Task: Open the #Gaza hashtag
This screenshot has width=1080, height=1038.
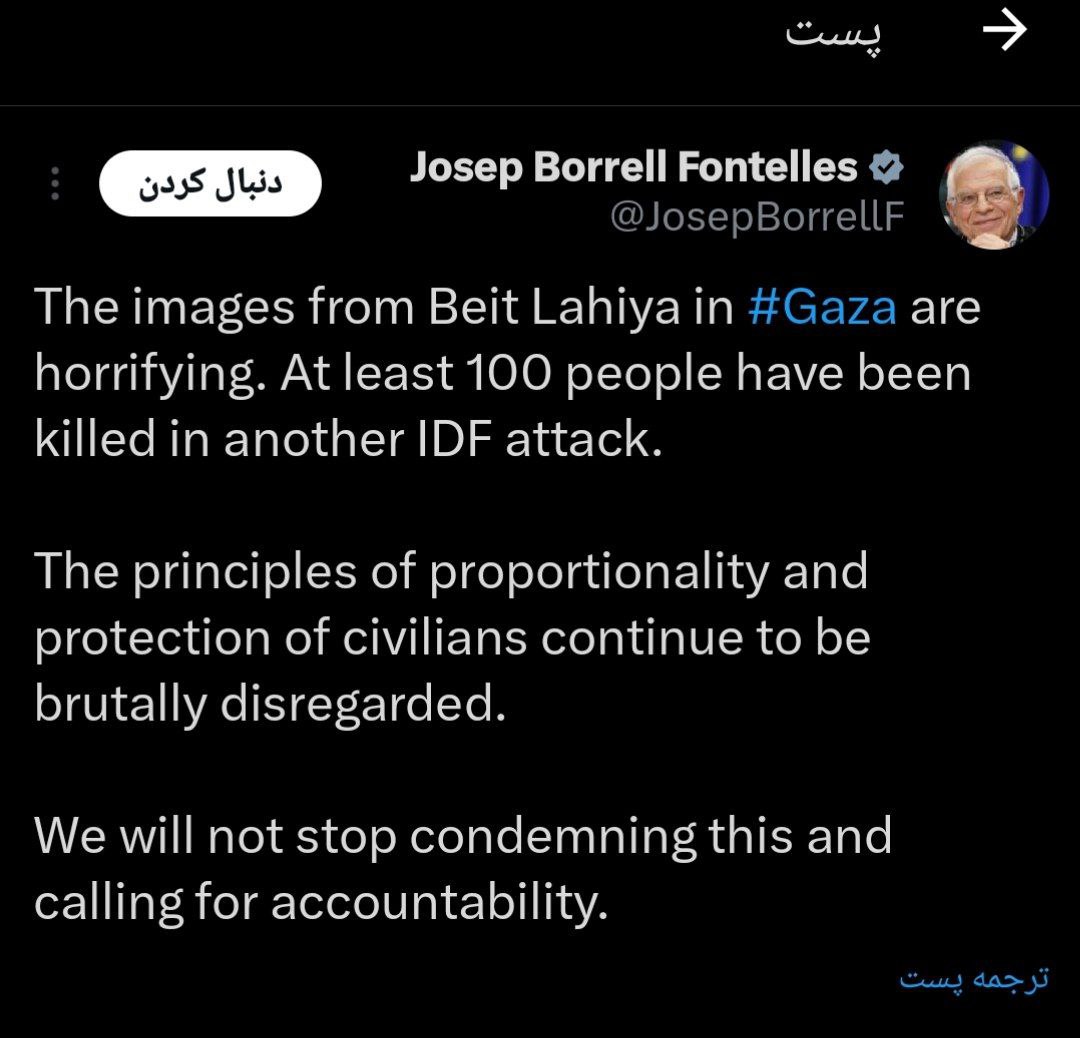Action: pyautogui.click(x=822, y=307)
